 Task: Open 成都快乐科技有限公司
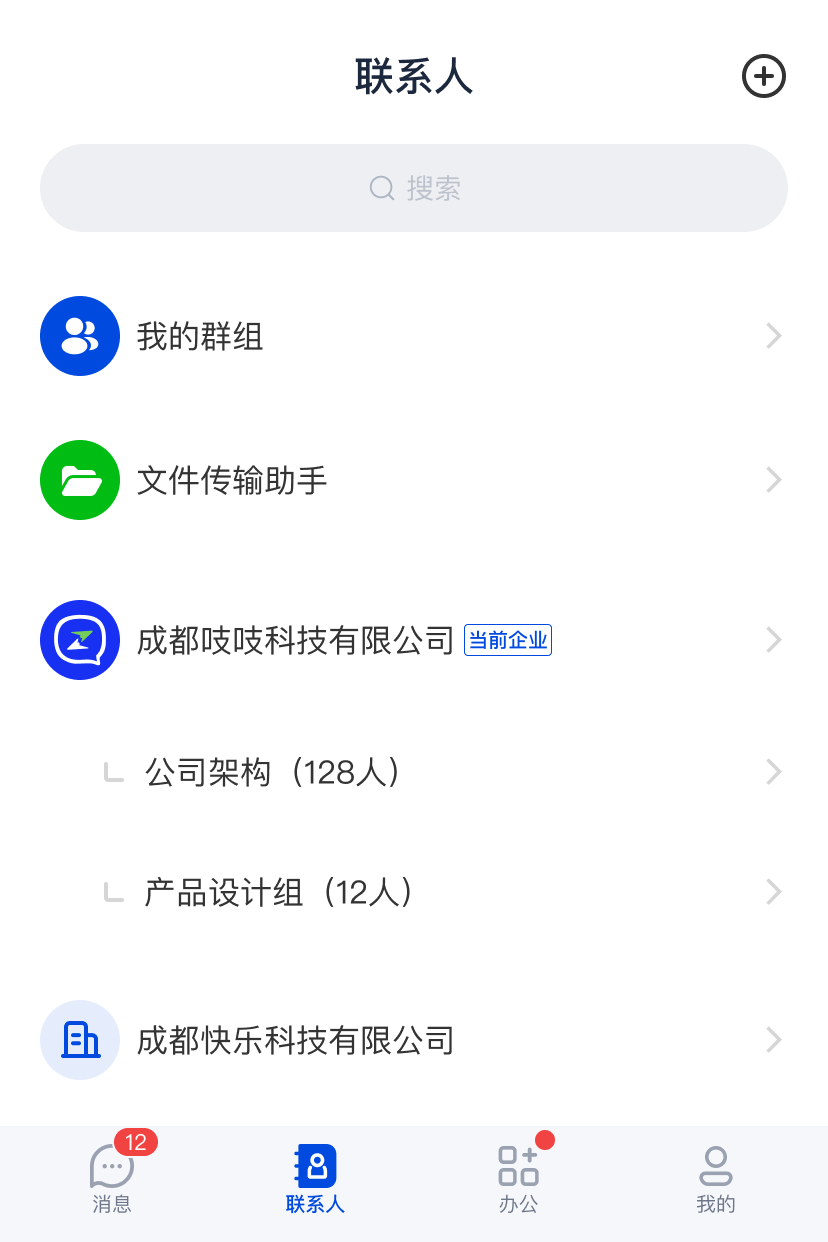[x=296, y=1040]
